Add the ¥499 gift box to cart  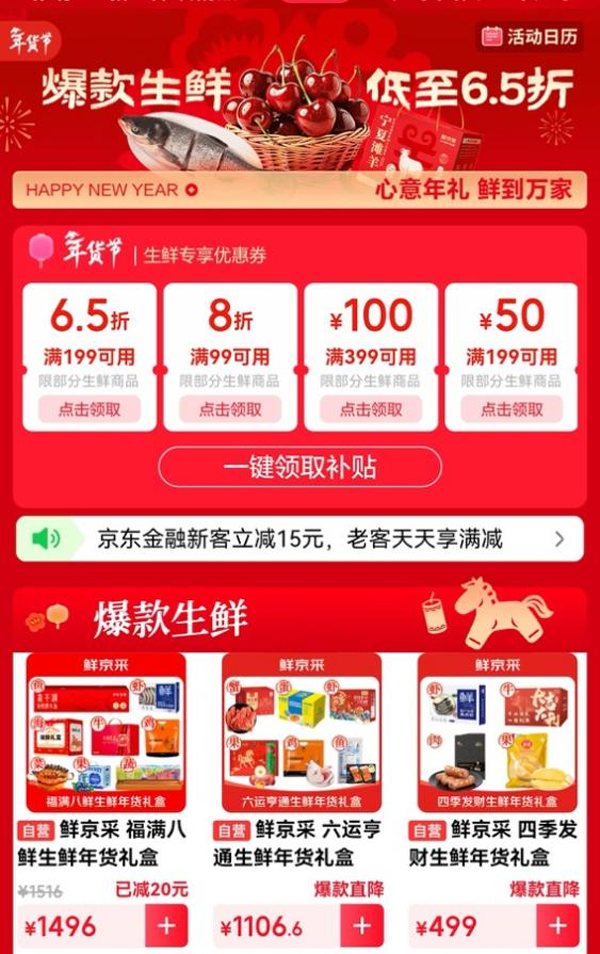click(x=557, y=926)
